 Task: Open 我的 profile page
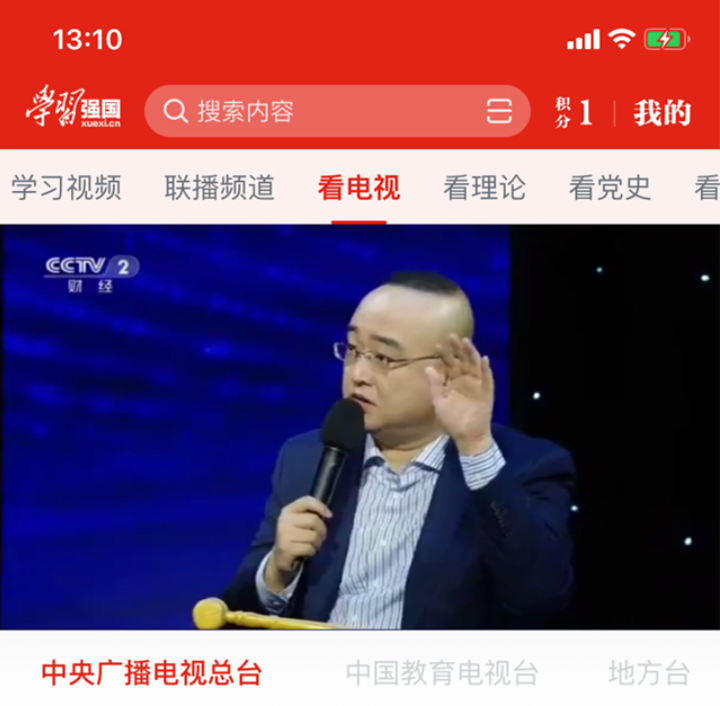click(x=662, y=112)
